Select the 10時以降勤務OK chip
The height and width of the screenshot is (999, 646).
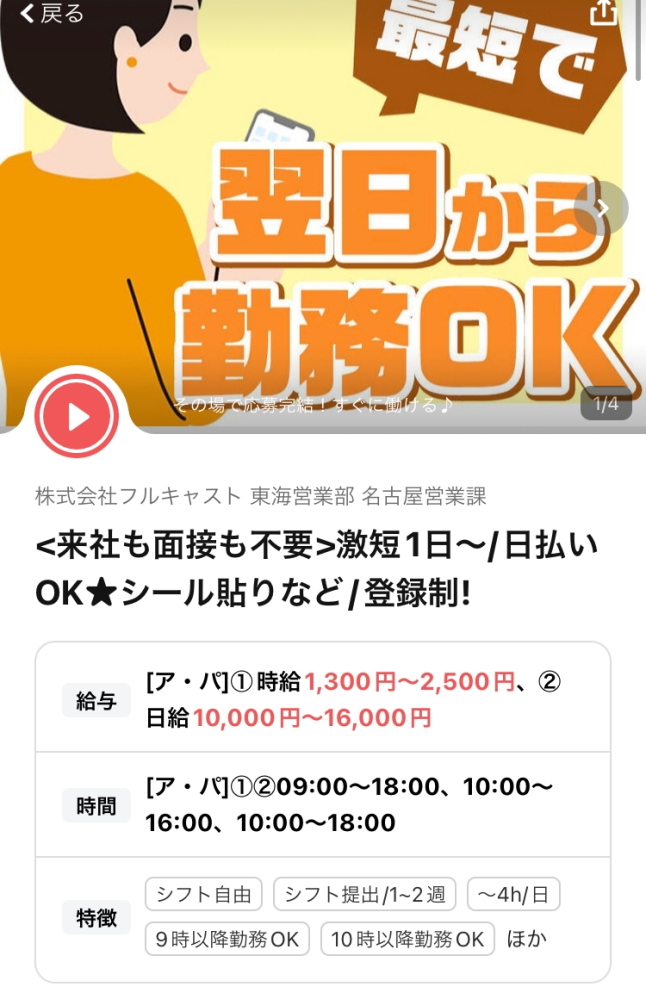point(407,939)
